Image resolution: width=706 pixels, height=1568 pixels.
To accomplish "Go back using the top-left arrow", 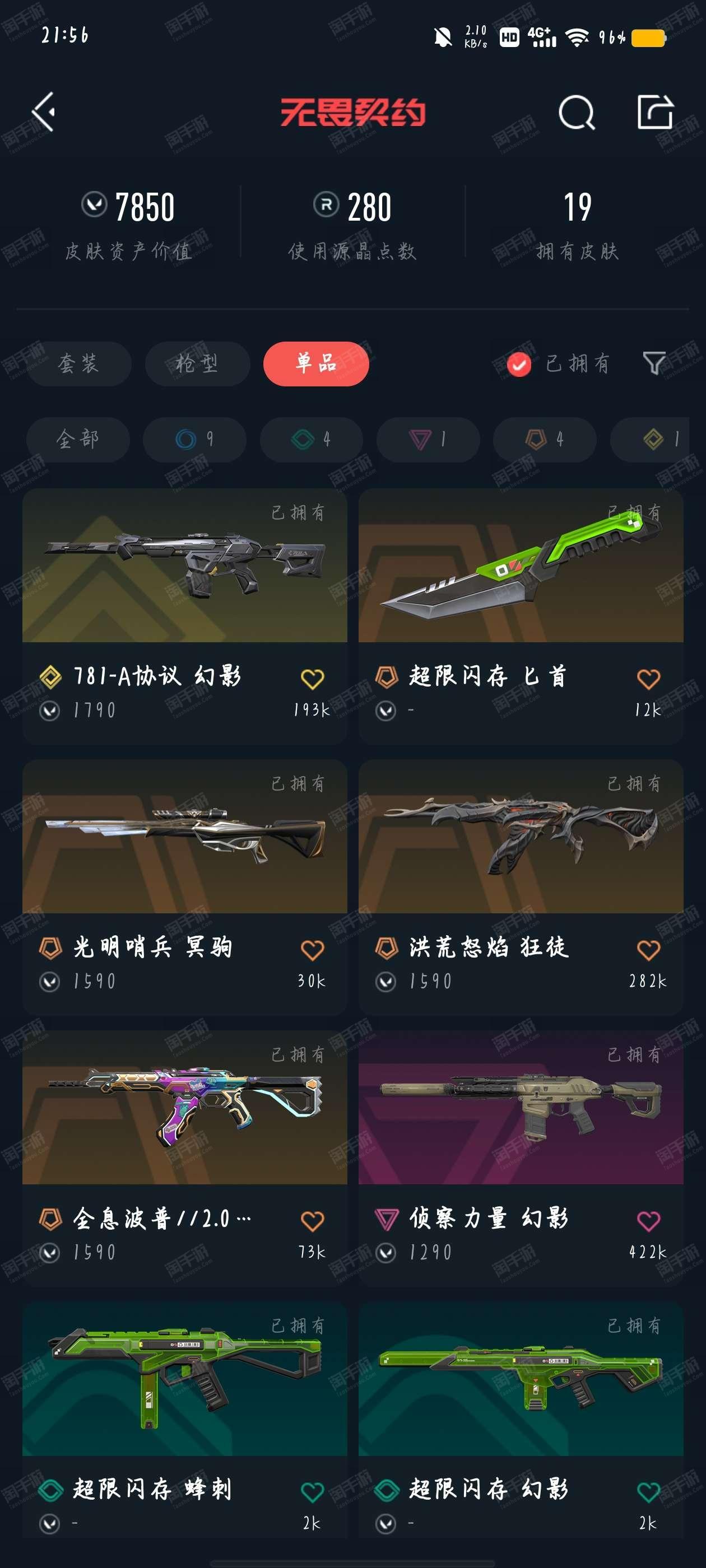I will (x=43, y=112).
